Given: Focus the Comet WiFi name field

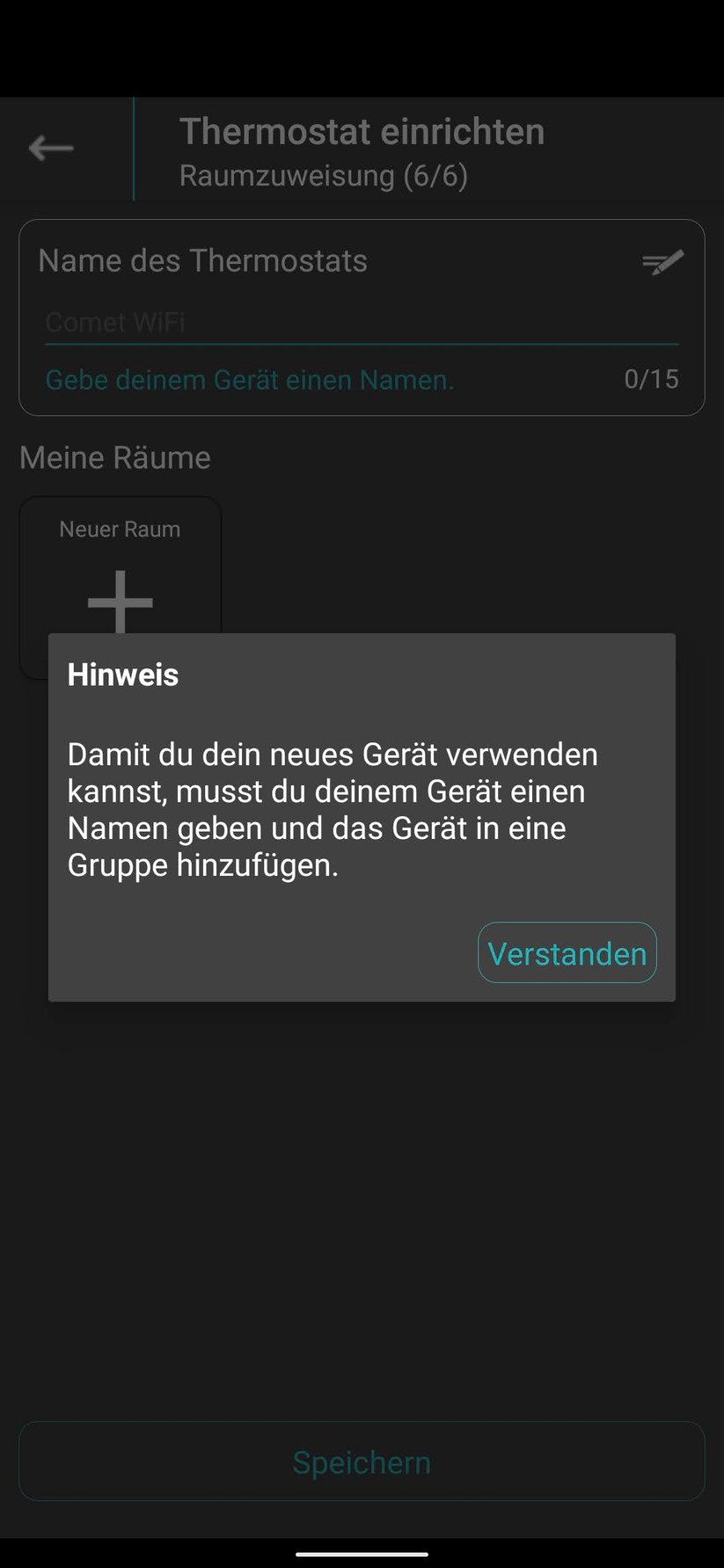Looking at the screenshot, I should tap(361, 323).
